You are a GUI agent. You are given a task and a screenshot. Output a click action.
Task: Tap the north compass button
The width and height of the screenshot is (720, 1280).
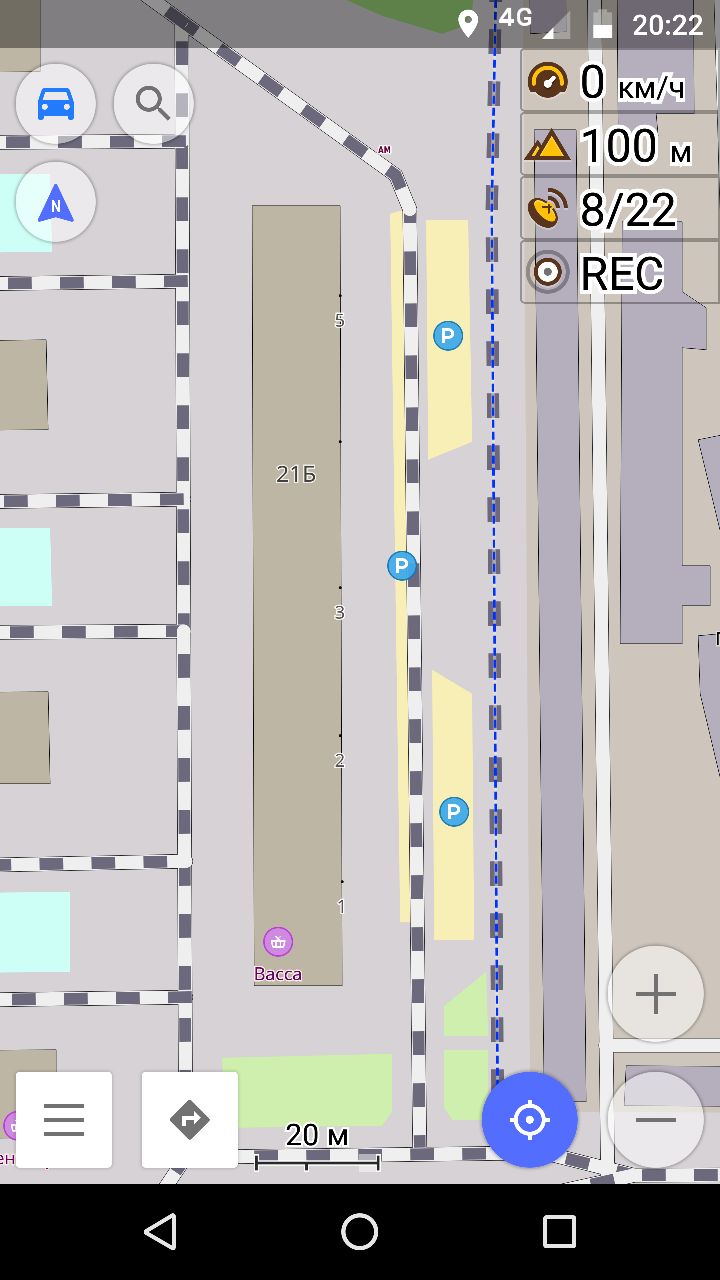pyautogui.click(x=56, y=204)
